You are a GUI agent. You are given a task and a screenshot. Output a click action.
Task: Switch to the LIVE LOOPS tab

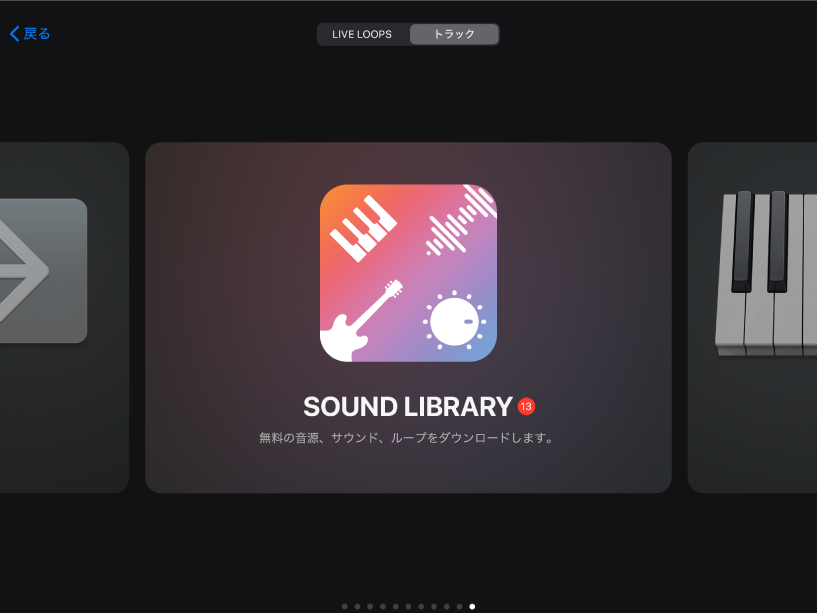pos(362,34)
